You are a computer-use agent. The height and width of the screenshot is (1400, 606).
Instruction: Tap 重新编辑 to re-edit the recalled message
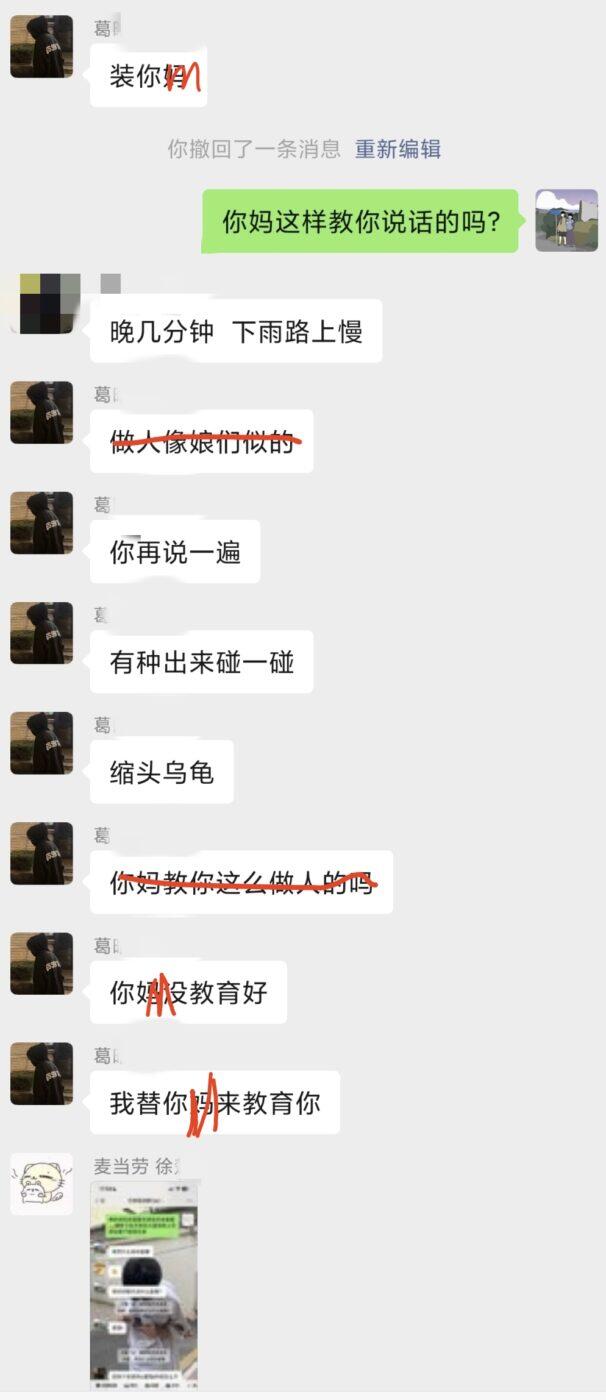click(398, 149)
